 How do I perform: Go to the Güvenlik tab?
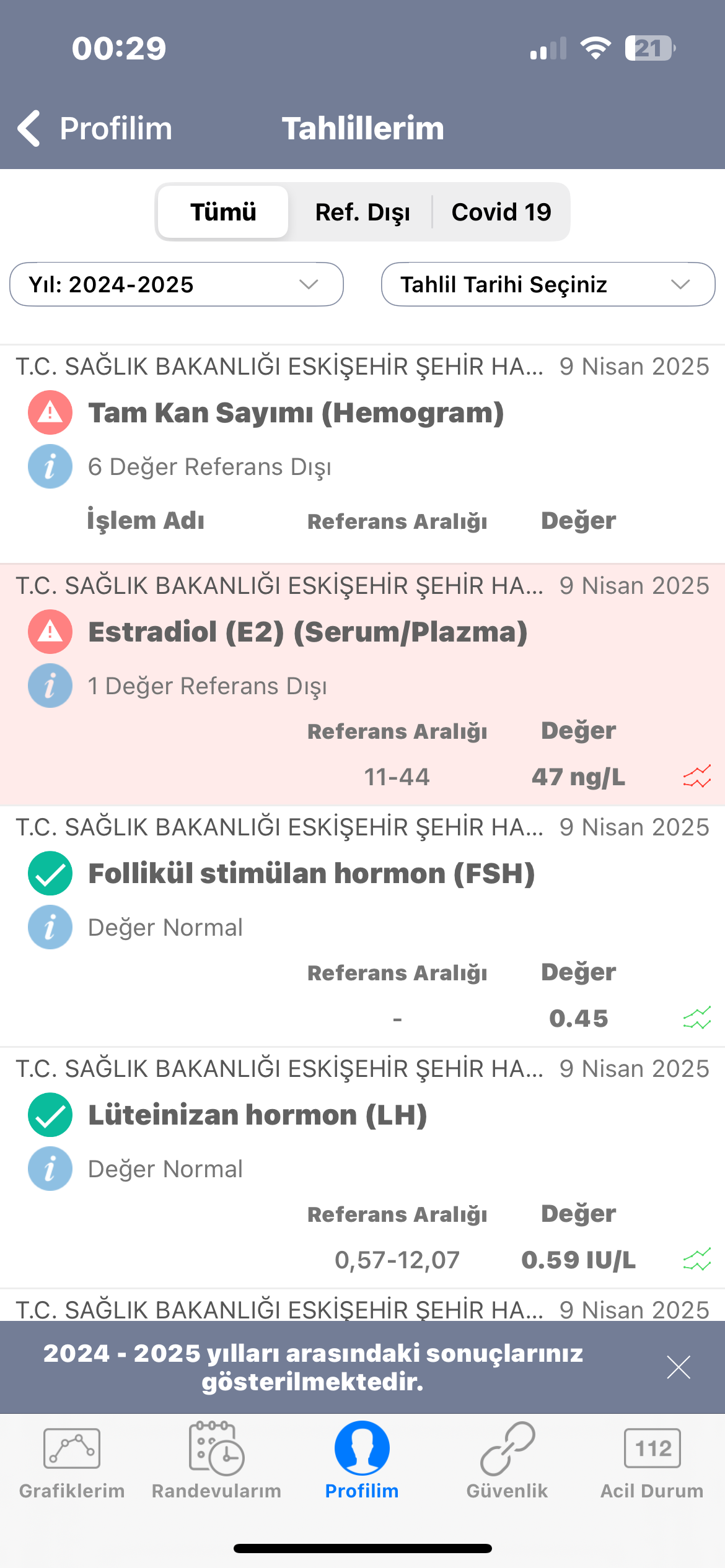coord(507,1461)
